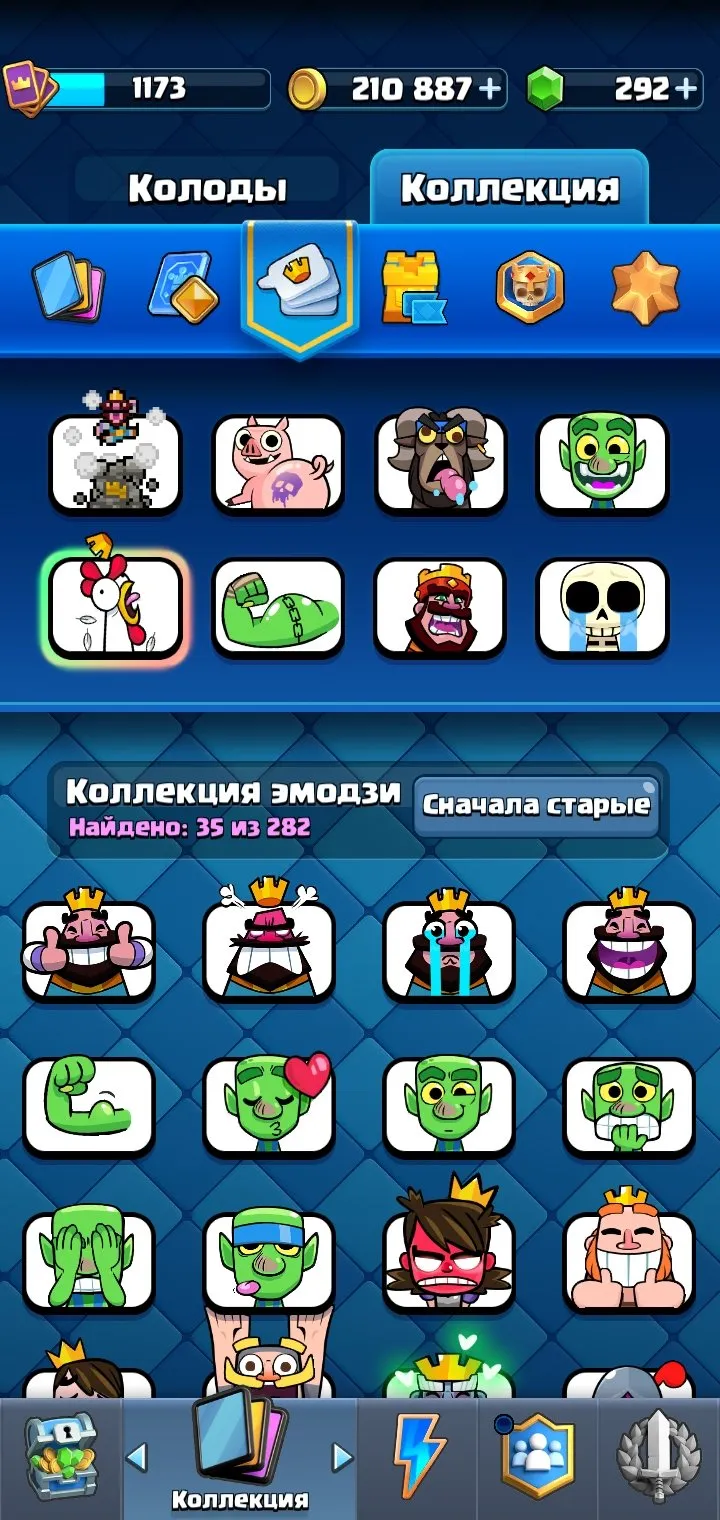This screenshot has width=720, height=1520.
Task: Go to the battle swords tab
Action: [658, 1457]
